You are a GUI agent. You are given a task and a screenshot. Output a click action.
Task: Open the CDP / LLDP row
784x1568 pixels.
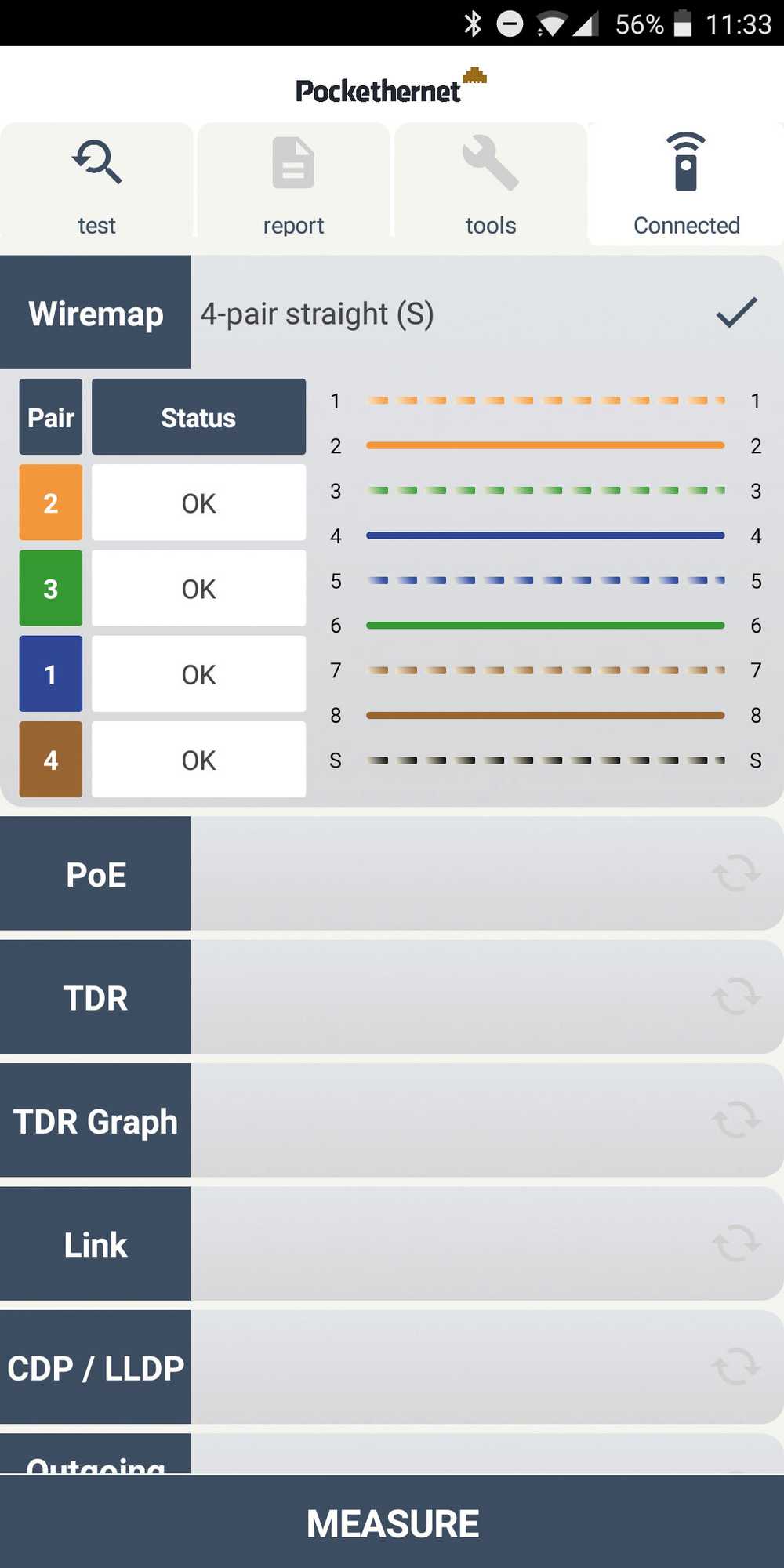(x=392, y=1367)
